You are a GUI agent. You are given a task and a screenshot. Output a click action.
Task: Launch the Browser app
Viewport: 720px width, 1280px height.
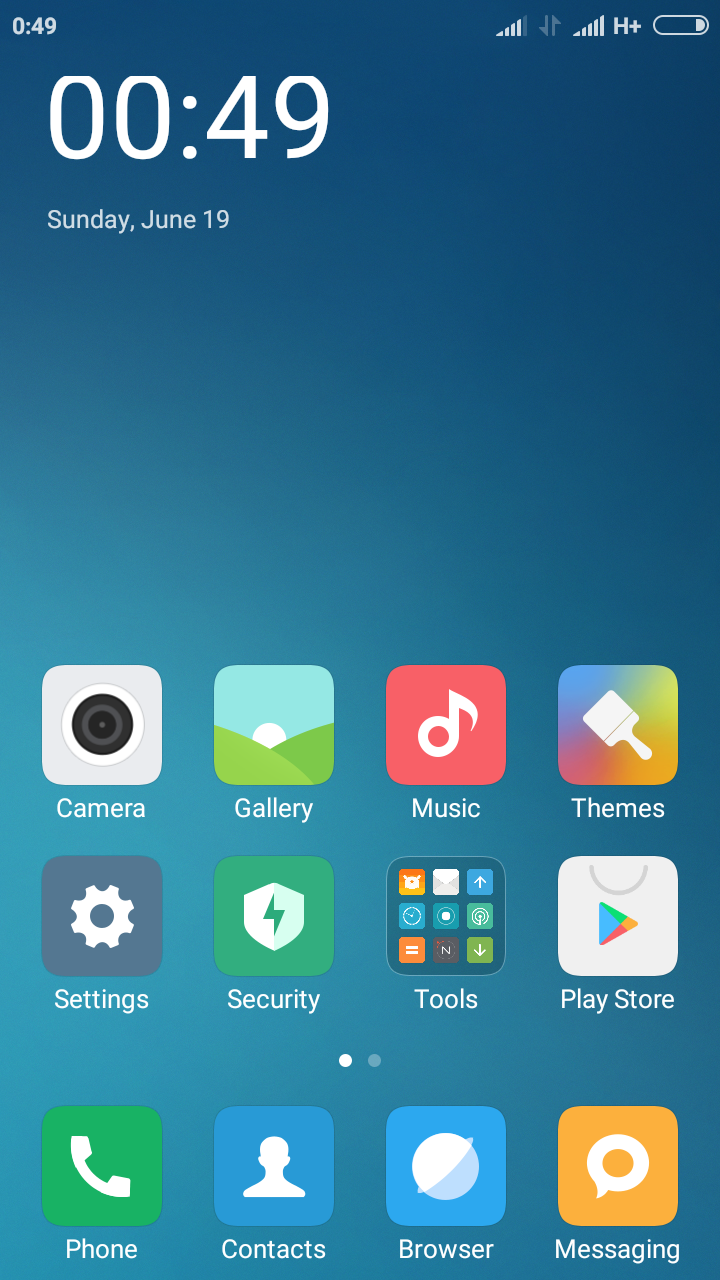(446, 1166)
